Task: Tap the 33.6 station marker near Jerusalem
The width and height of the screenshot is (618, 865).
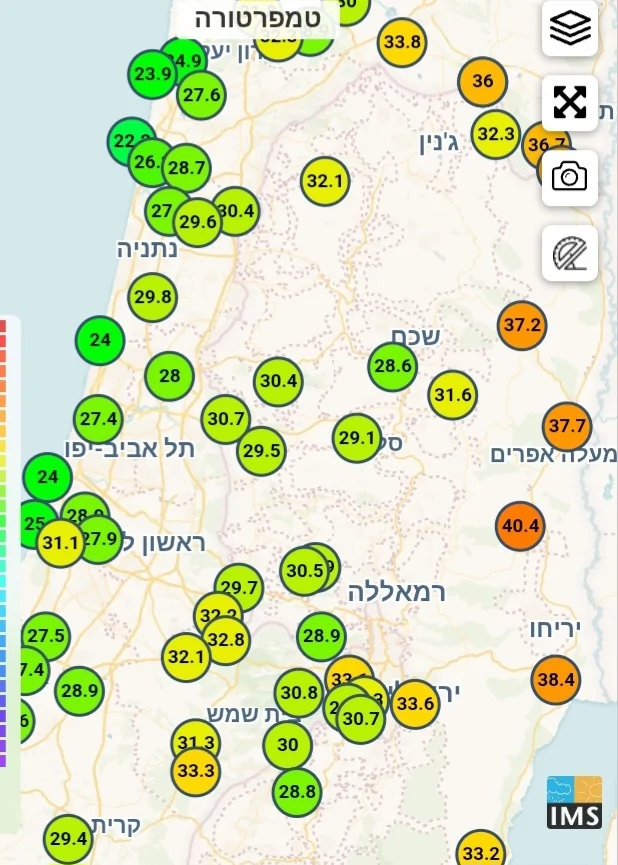Action: pyautogui.click(x=414, y=703)
